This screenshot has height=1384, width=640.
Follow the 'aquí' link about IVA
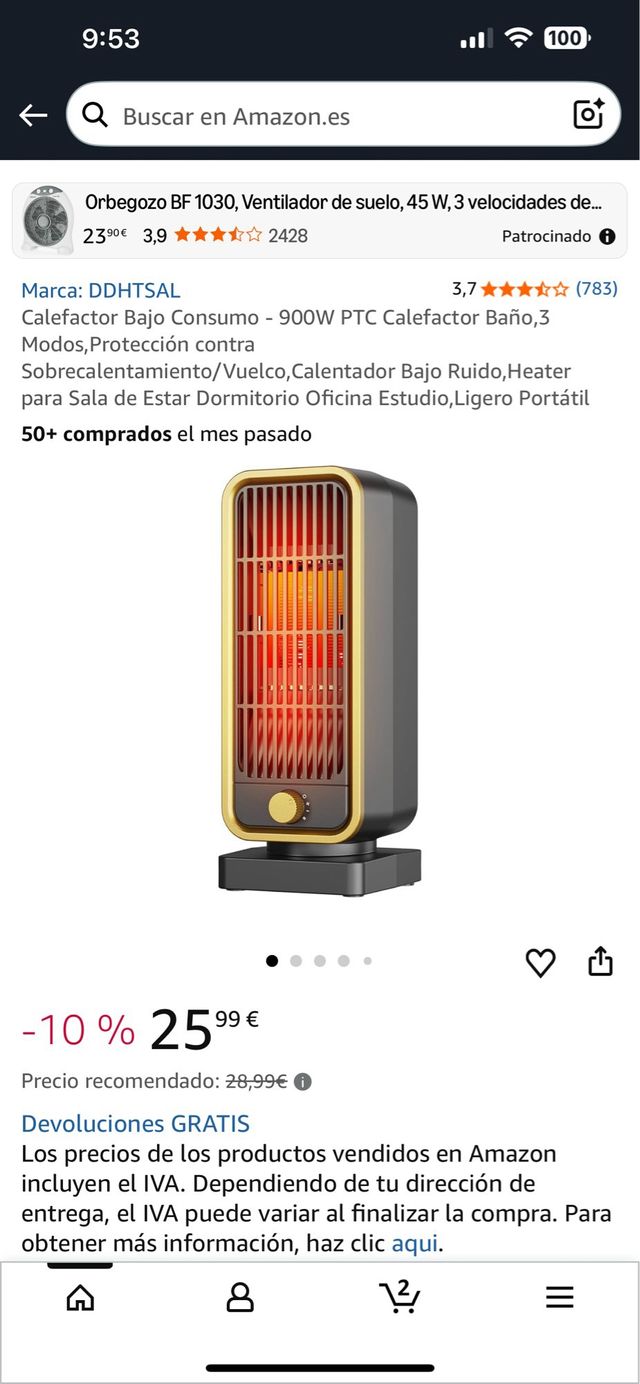pos(414,1244)
